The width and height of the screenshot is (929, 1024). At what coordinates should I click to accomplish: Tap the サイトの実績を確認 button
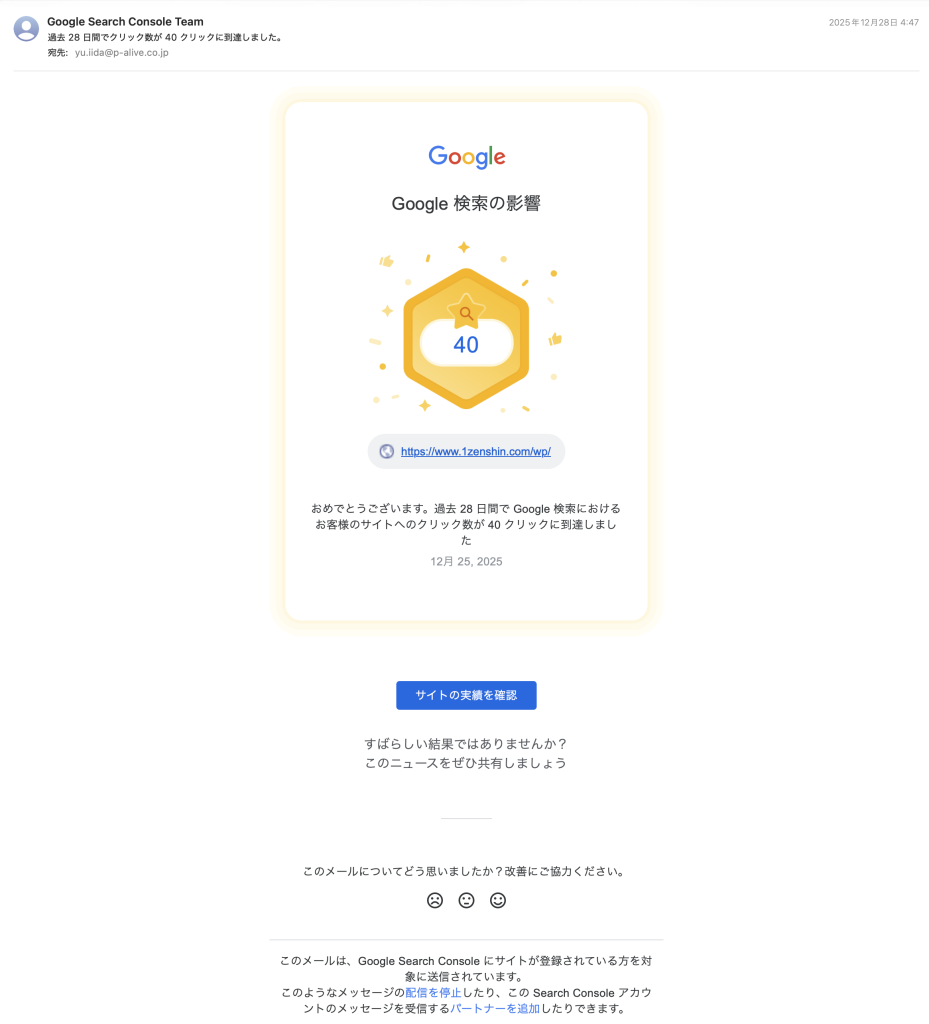pos(466,695)
